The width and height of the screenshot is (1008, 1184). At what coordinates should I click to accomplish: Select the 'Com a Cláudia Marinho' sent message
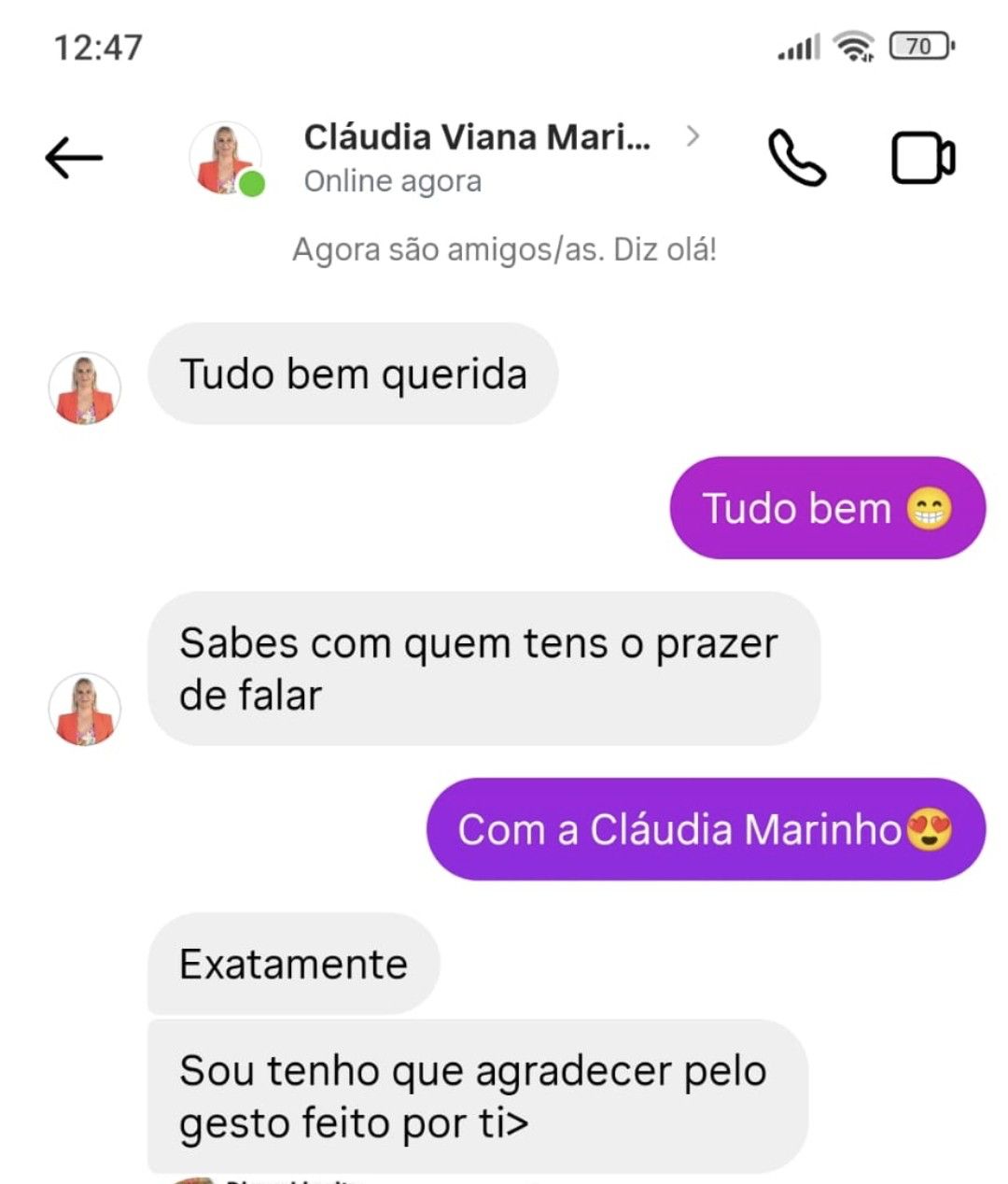click(x=703, y=828)
